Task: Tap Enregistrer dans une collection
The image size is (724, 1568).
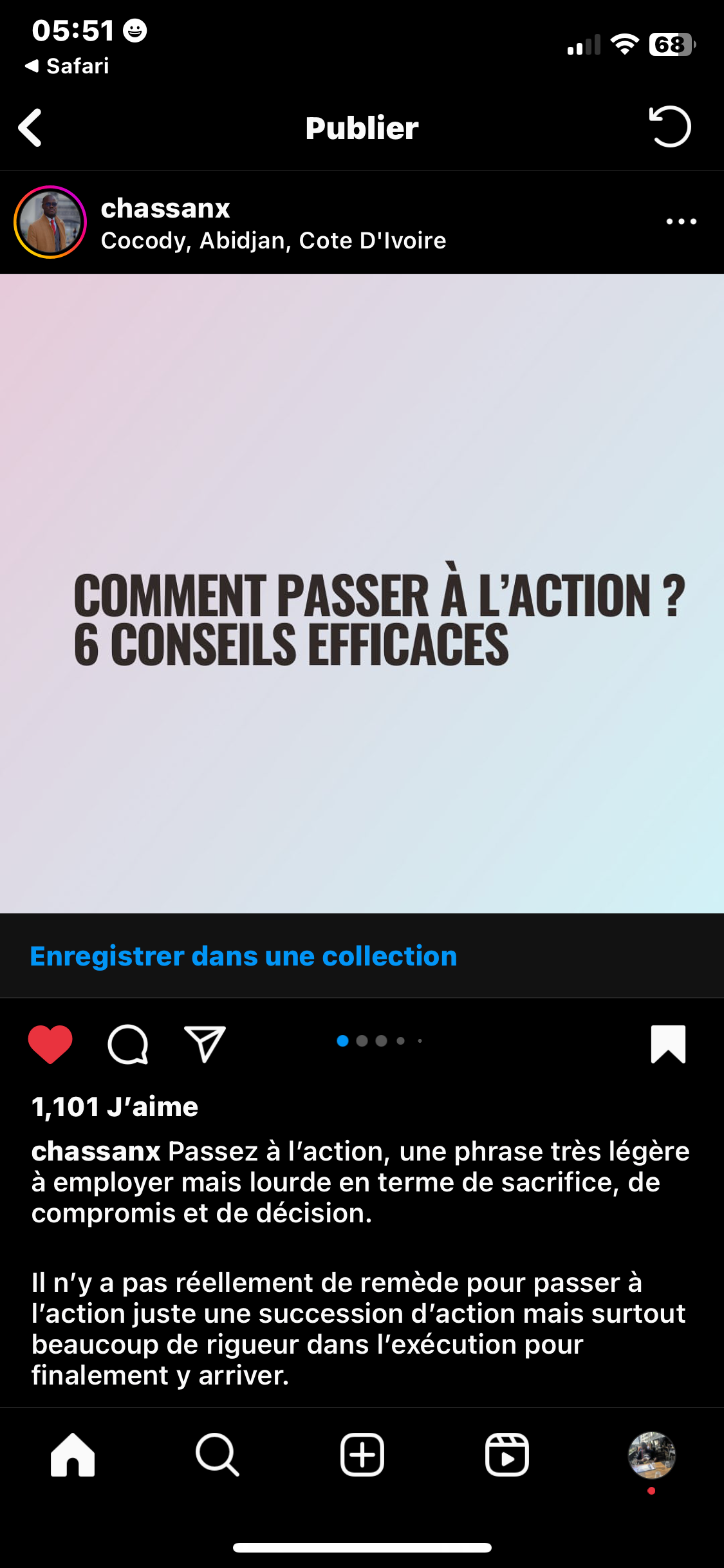Action: (243, 956)
